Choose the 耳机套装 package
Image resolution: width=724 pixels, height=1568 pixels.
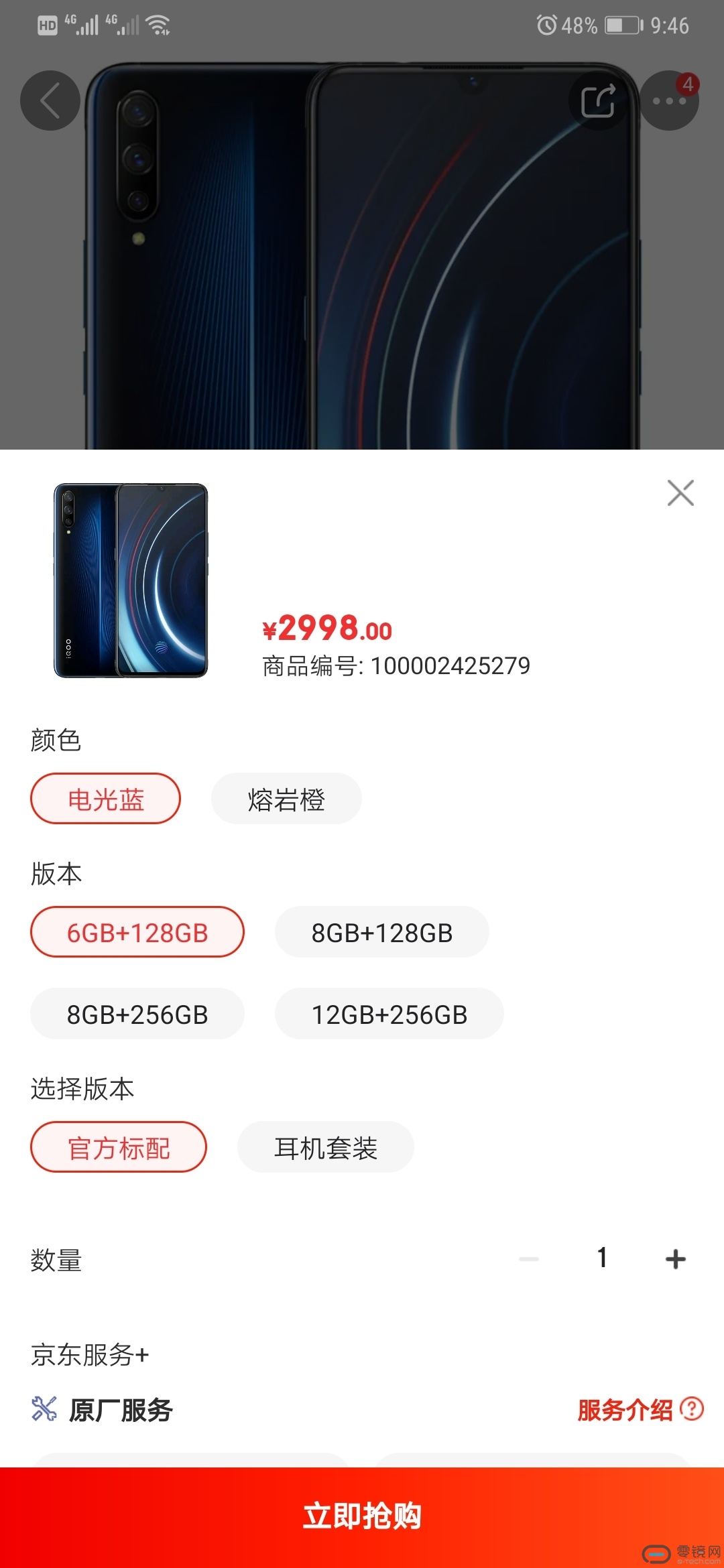click(326, 1147)
